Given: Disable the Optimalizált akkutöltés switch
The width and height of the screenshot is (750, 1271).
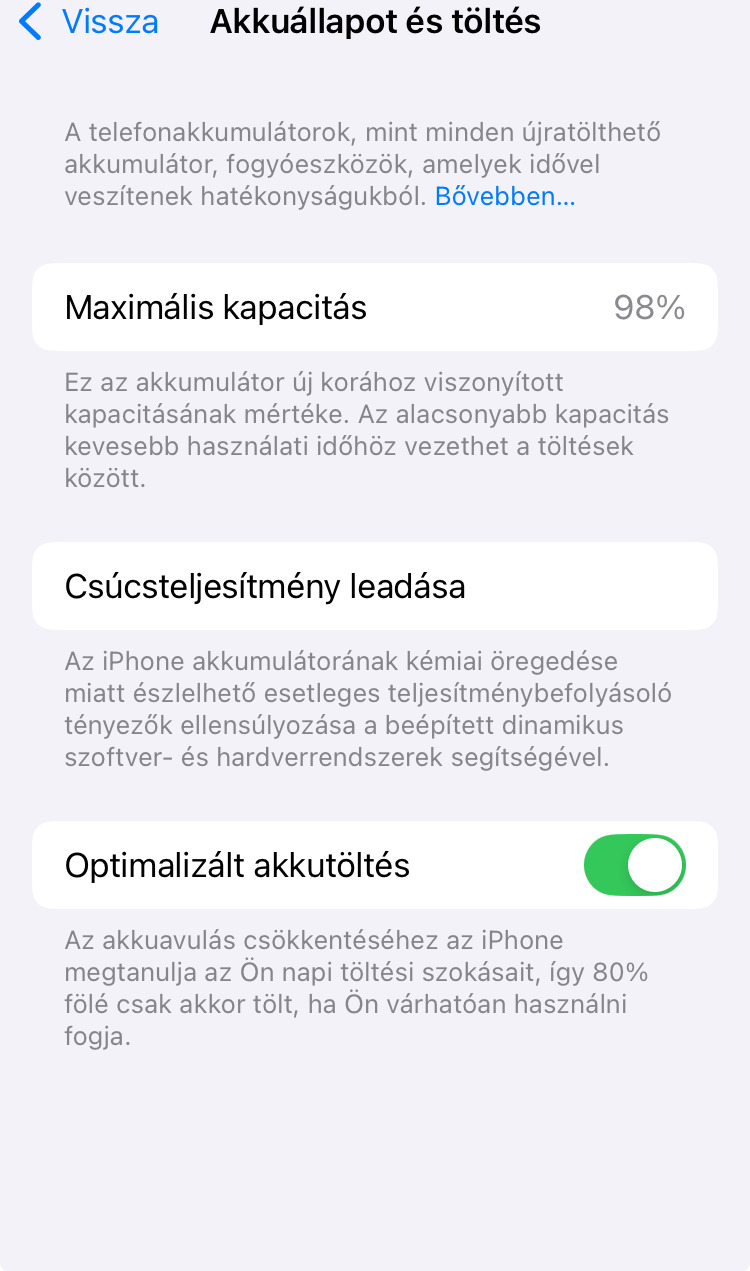Looking at the screenshot, I should tap(634, 865).
